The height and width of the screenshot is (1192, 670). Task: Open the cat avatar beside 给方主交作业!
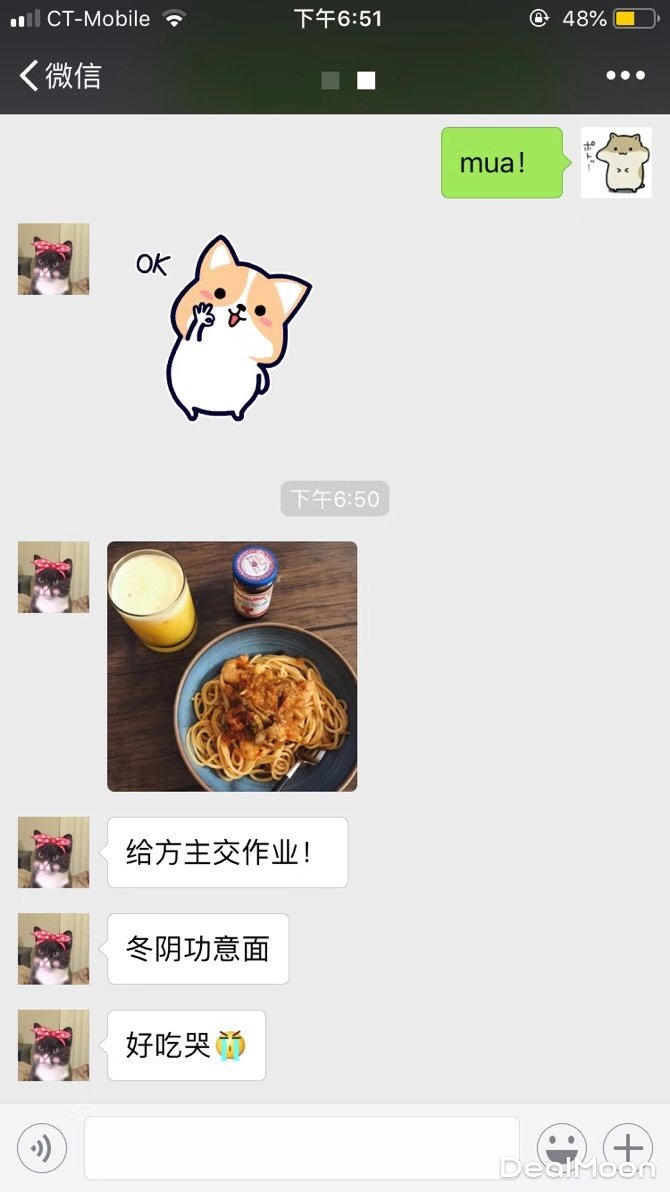point(54,852)
